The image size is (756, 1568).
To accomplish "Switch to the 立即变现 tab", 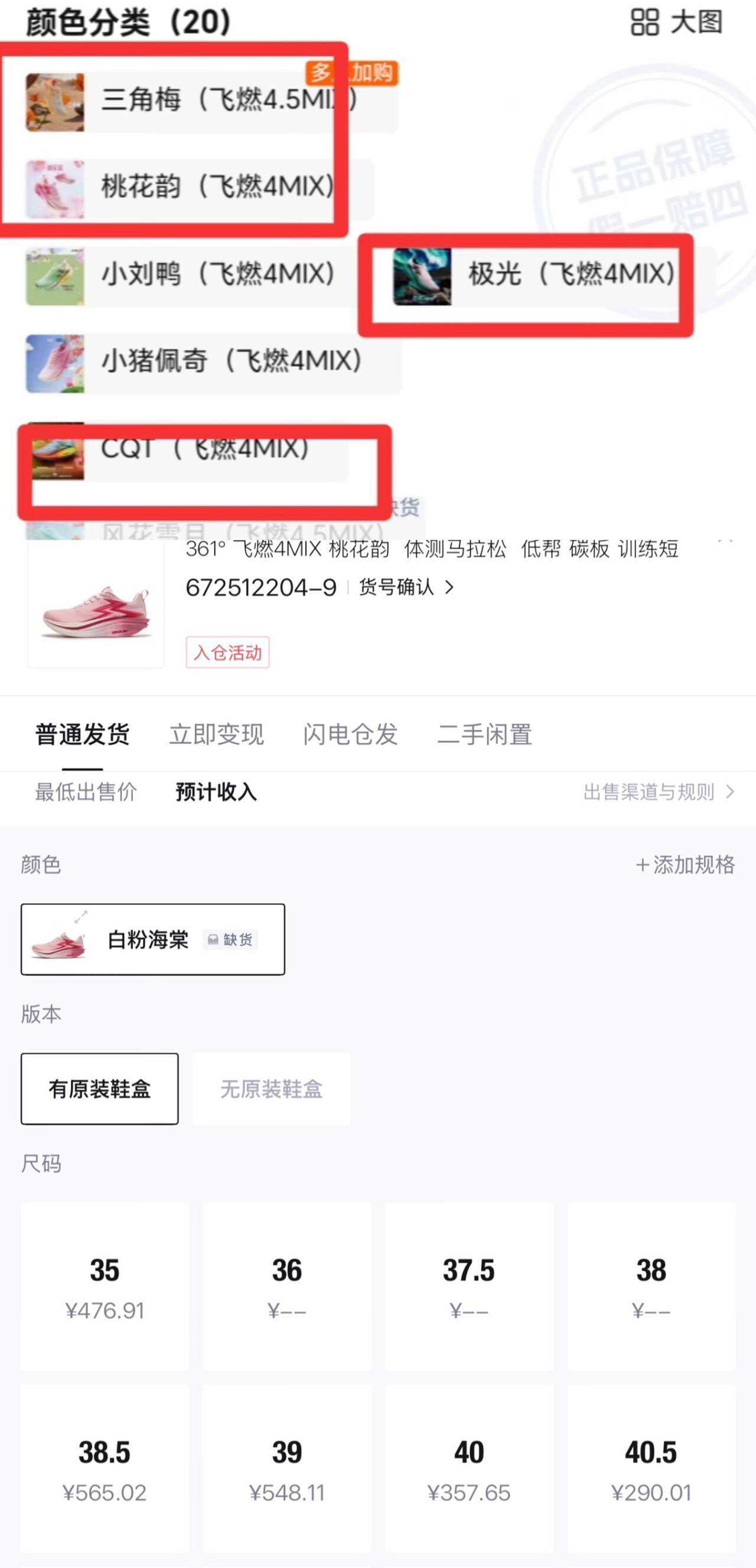I will pos(216,734).
